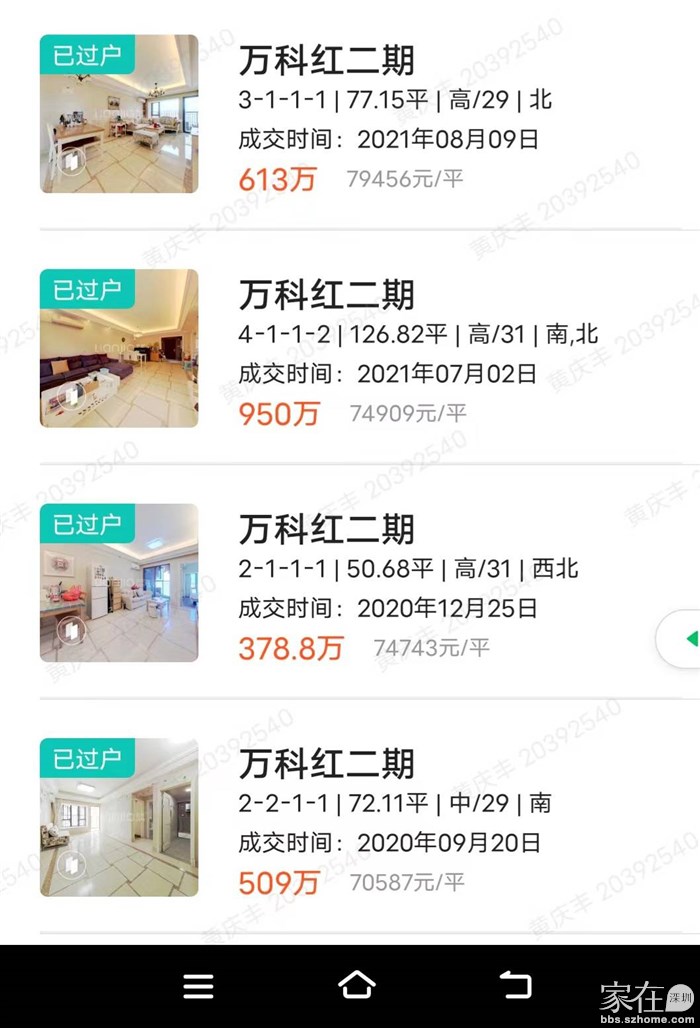Expand the green arrow side tab

pyautogui.click(x=684, y=638)
